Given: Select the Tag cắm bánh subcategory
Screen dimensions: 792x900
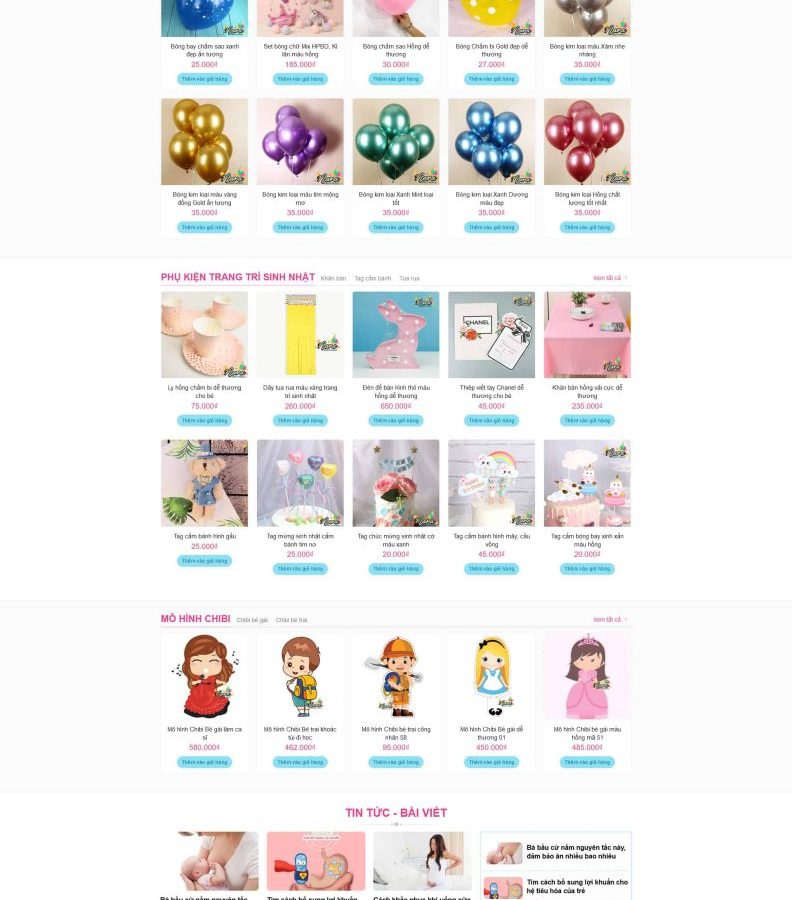Looking at the screenshot, I should point(372,278).
